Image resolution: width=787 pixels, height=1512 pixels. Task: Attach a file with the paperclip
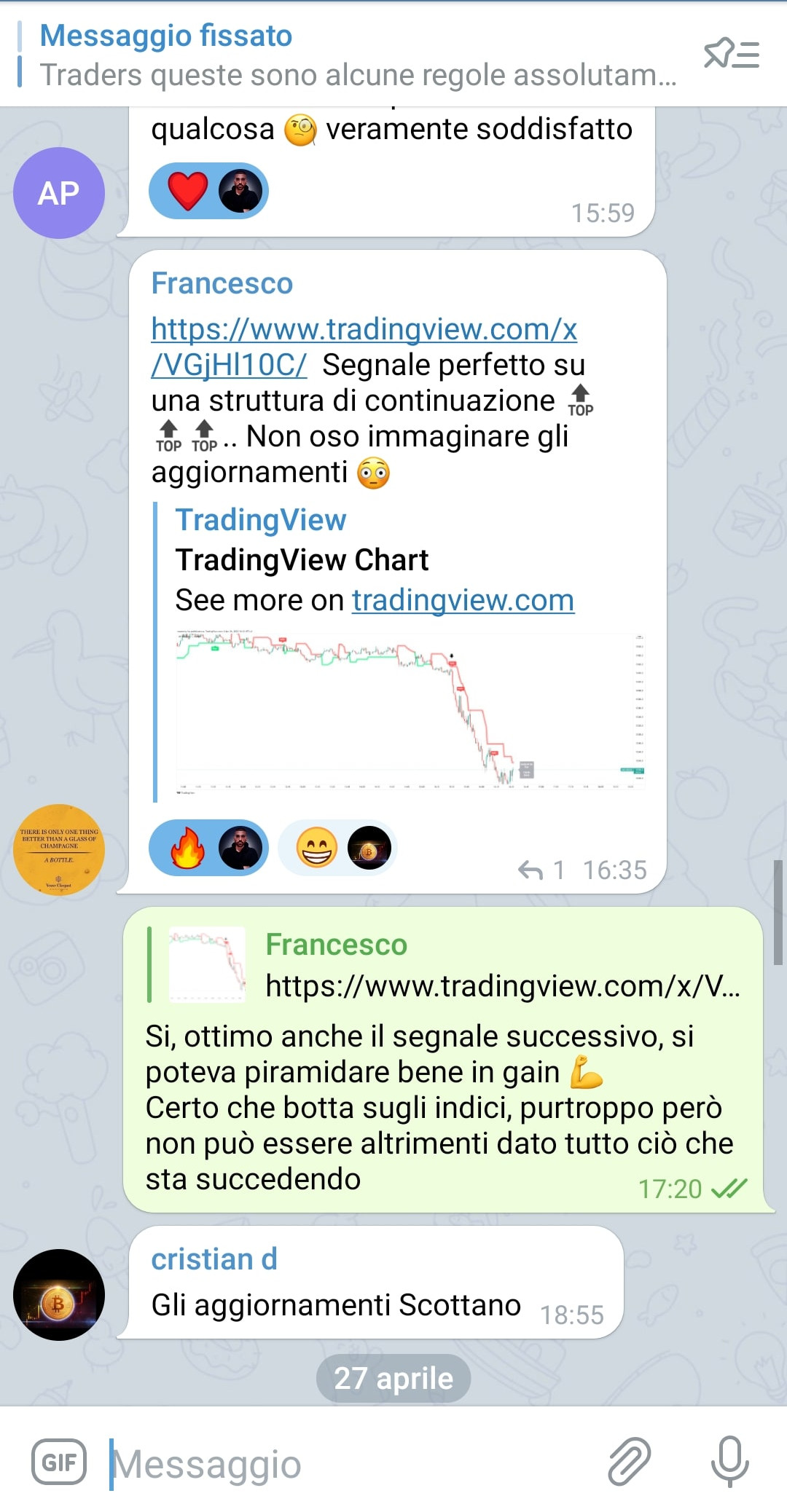(x=629, y=1462)
